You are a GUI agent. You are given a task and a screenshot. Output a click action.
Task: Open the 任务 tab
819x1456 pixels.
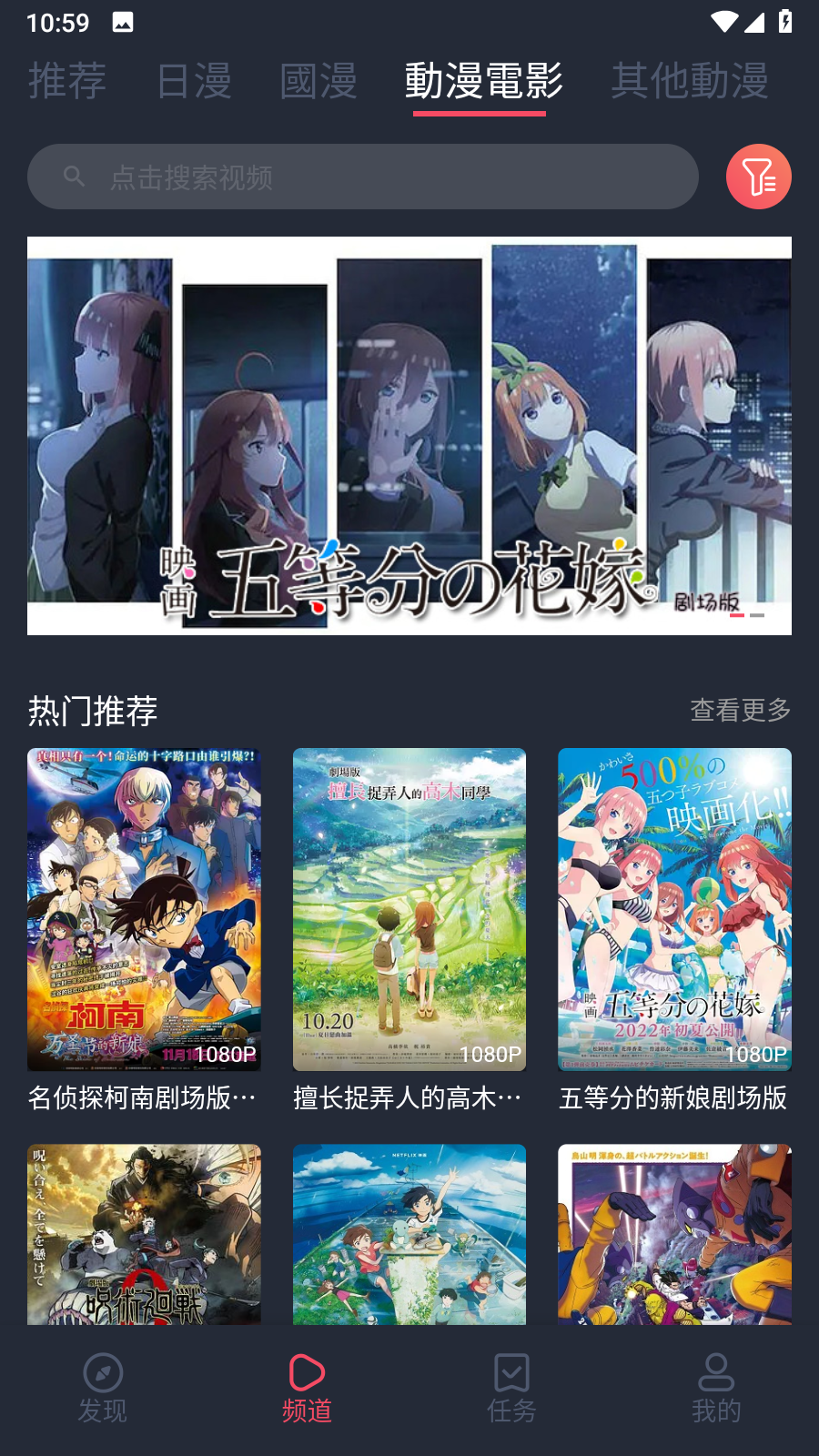click(511, 1388)
